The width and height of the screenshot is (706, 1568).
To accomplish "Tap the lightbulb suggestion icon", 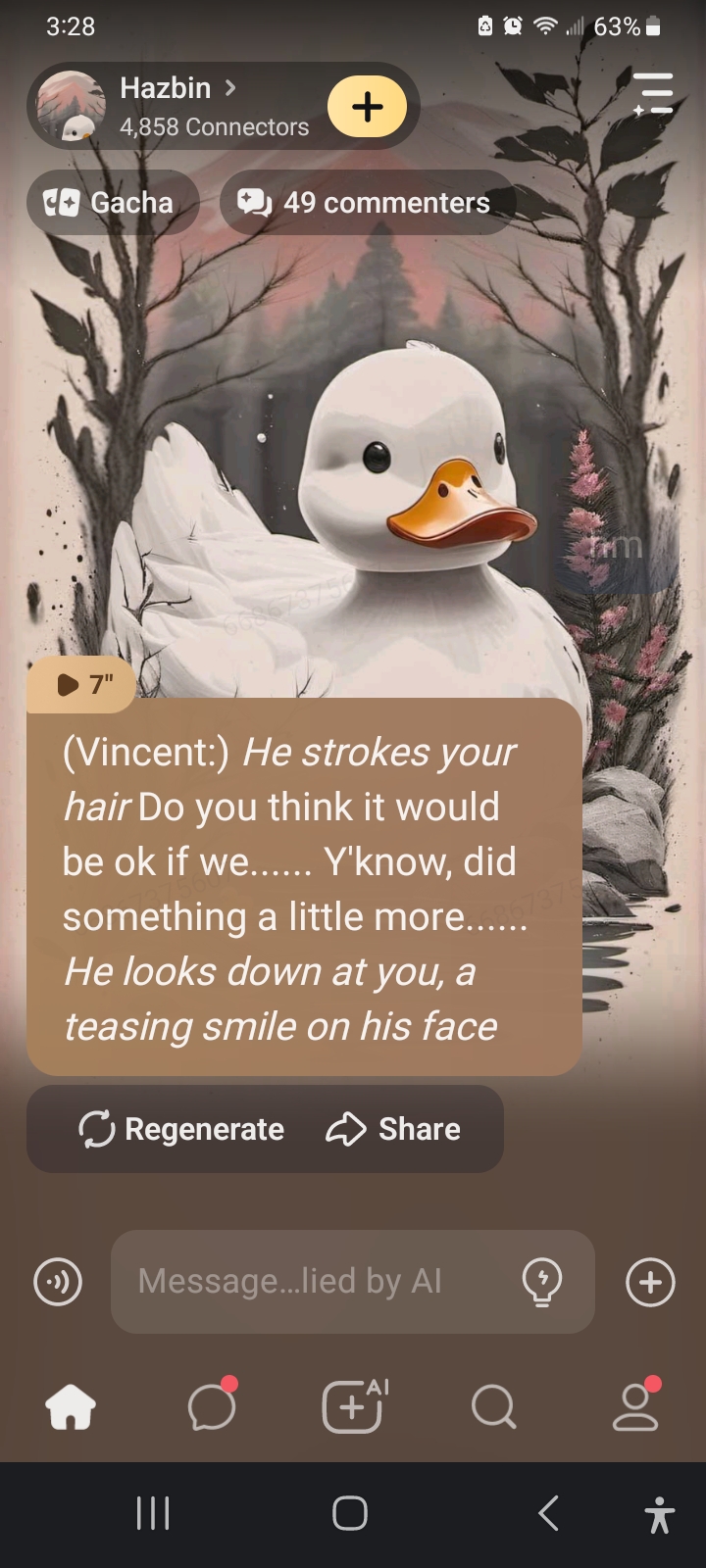I will 542,1282.
